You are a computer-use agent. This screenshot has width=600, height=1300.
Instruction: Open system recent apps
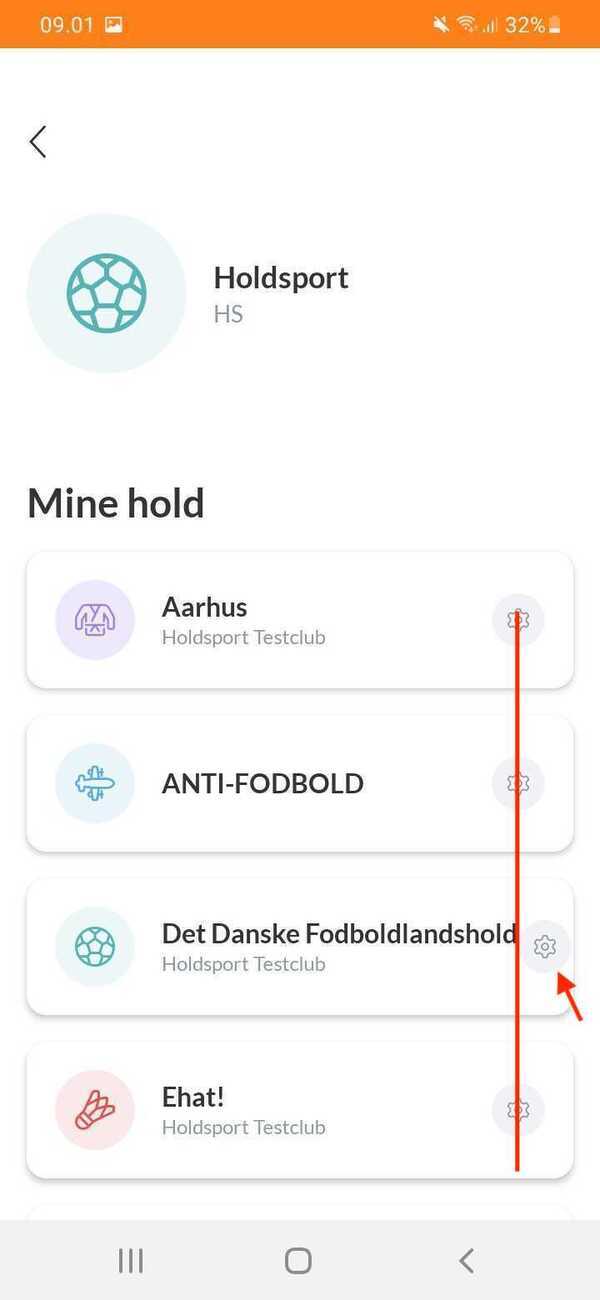[131, 1261]
